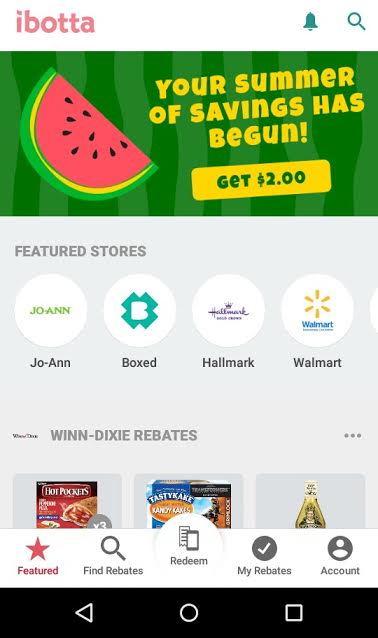The width and height of the screenshot is (378, 638).
Task: Tap the Get $2.00 banner button
Action: (261, 179)
